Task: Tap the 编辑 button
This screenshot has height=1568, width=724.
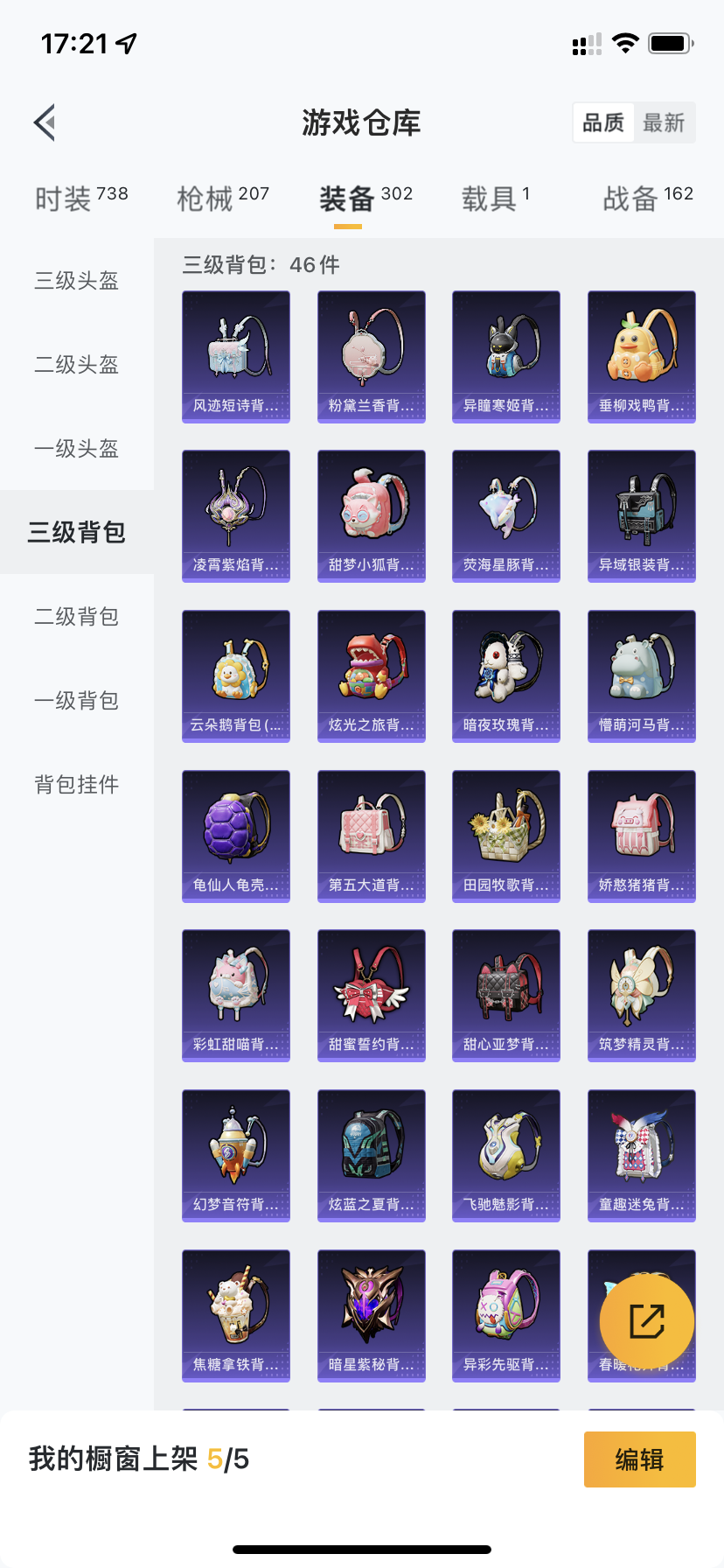Action: (x=639, y=1459)
